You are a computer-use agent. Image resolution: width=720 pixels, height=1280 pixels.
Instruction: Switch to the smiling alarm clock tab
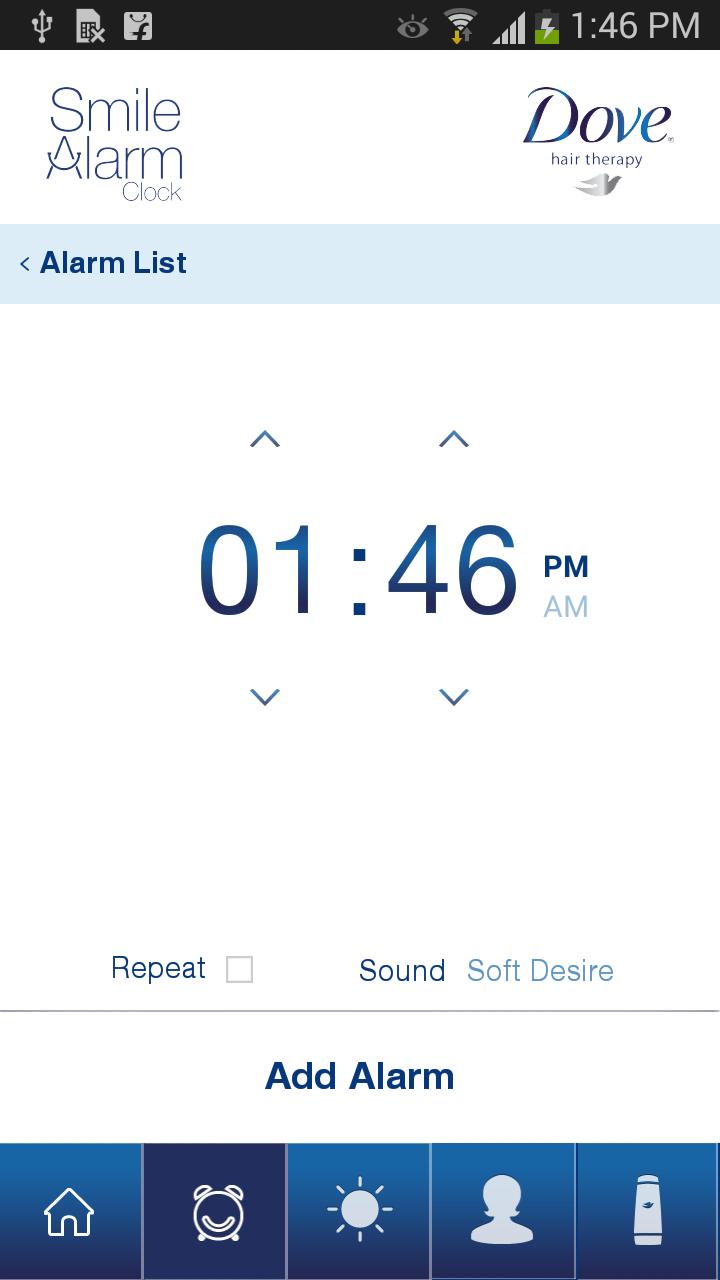coord(216,1212)
